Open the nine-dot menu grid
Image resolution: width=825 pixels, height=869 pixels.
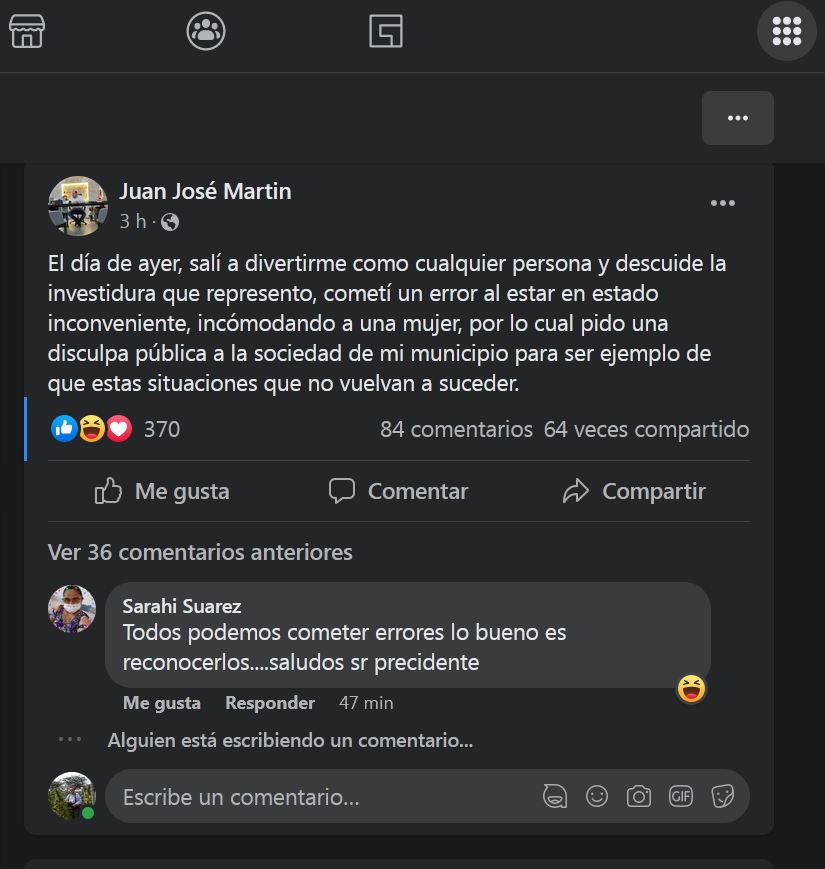click(787, 31)
